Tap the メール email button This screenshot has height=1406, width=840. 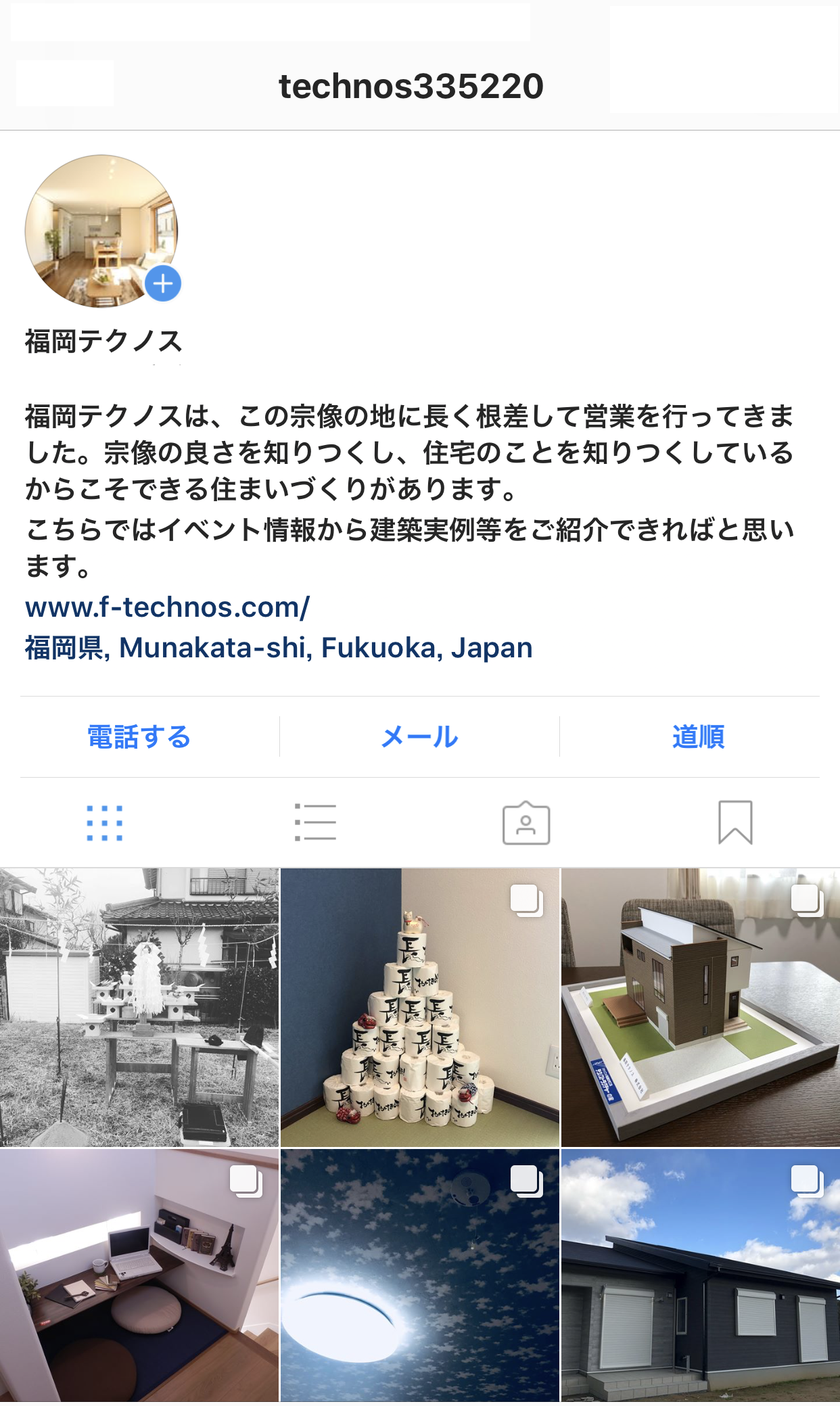coord(419,736)
